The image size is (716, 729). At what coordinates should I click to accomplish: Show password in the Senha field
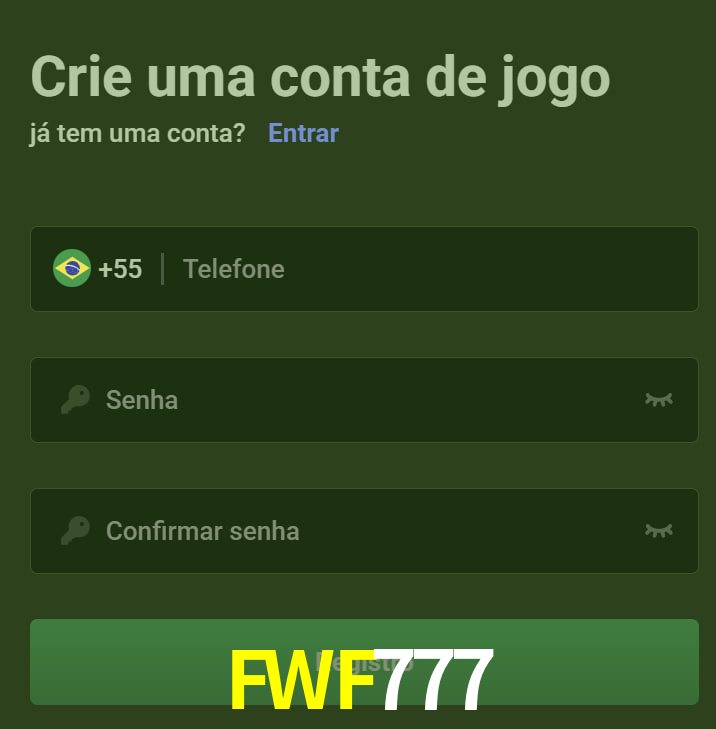(658, 400)
